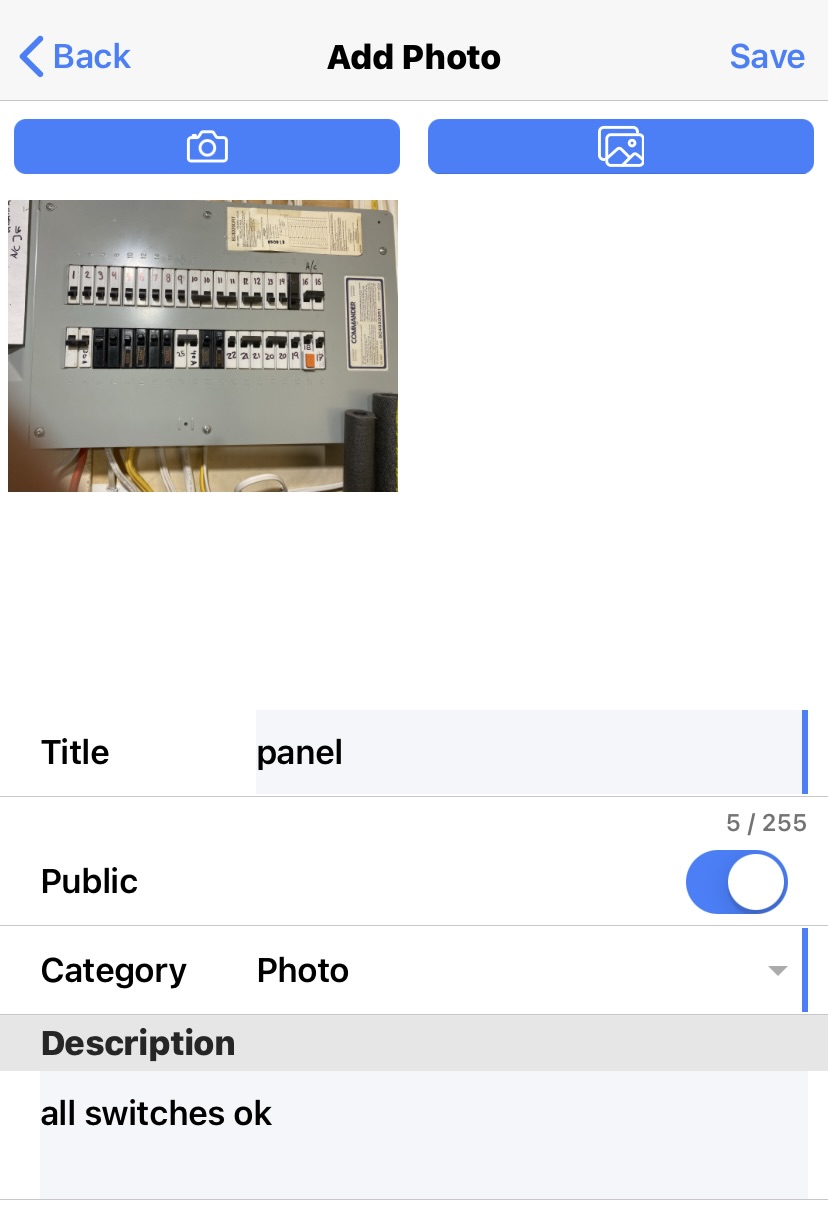Tap the Description section header

tap(137, 1042)
